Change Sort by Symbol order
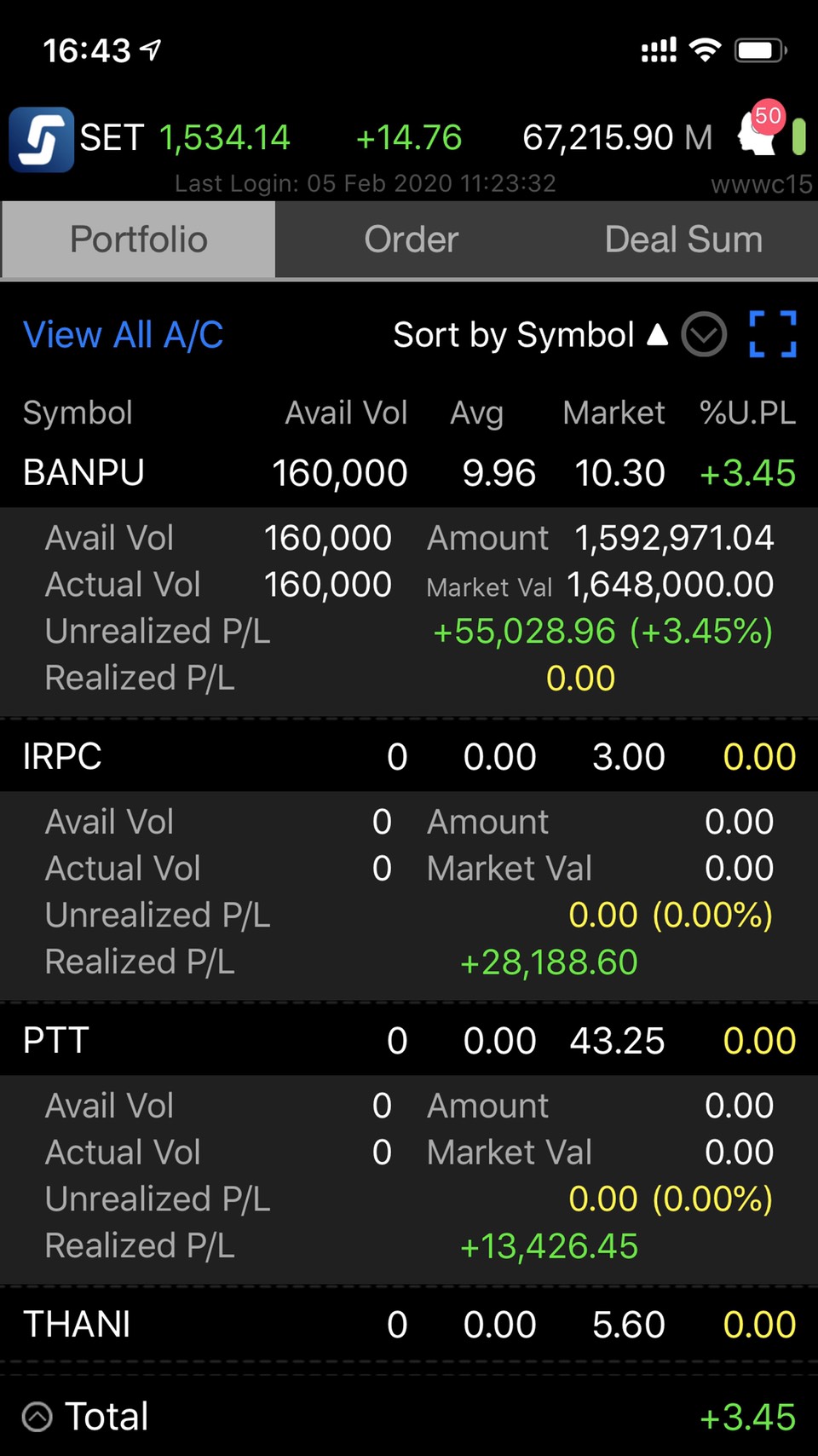Image resolution: width=818 pixels, height=1456 pixels. point(528,335)
